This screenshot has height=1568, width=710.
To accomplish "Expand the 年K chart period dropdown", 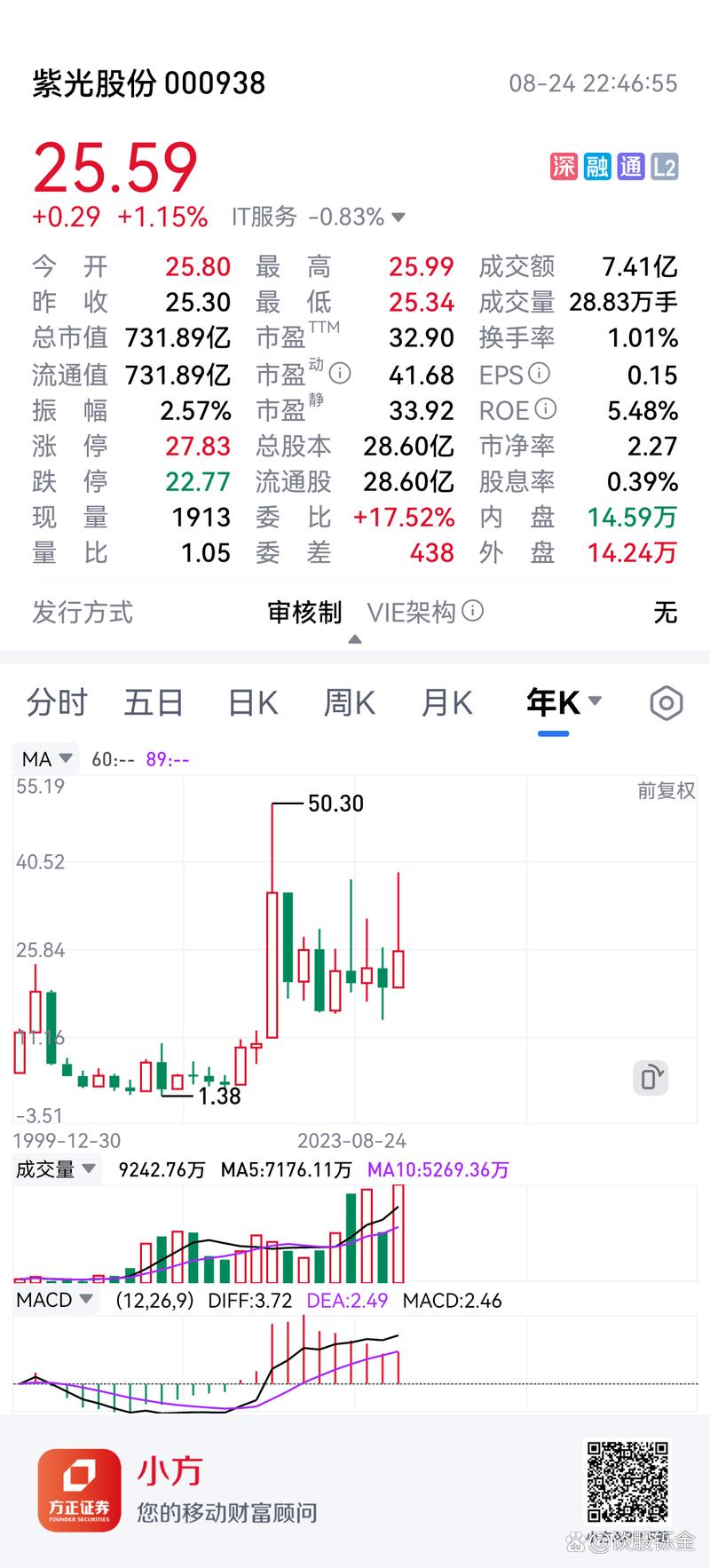I will (596, 701).
